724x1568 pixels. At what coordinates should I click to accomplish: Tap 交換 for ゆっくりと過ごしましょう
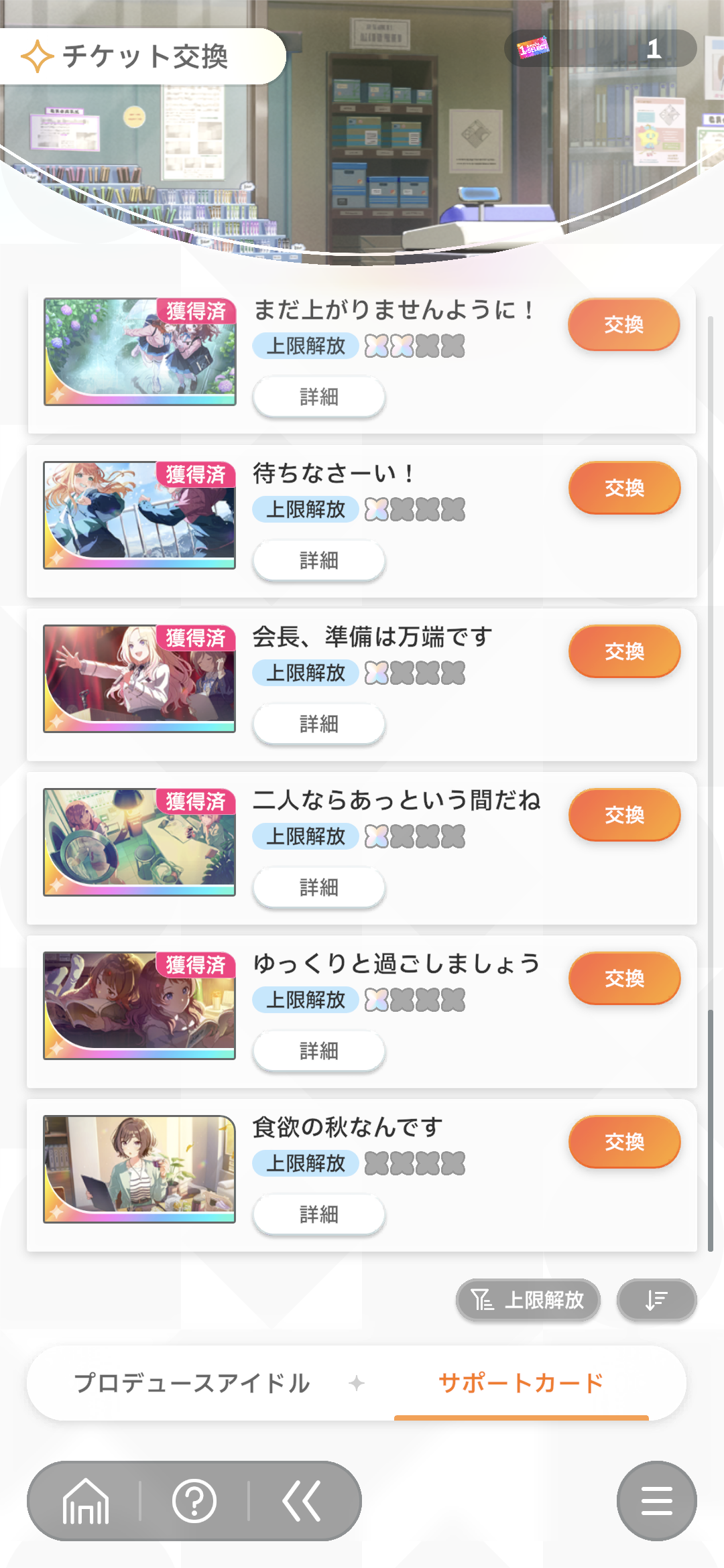pyautogui.click(x=624, y=978)
